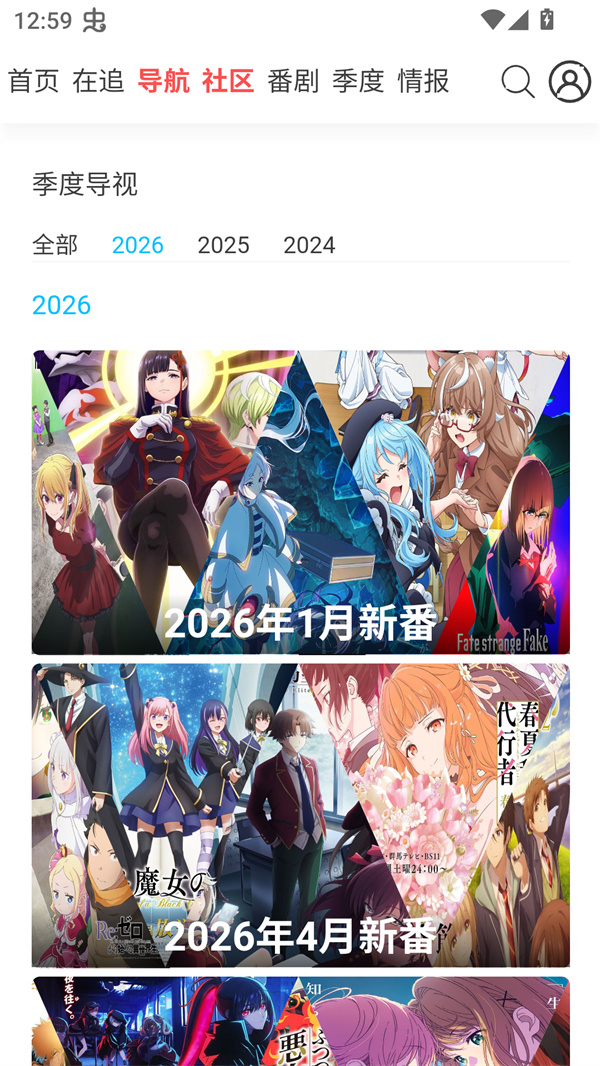Filter seasons by 全部
Viewport: 600px width, 1066px height.
(55, 244)
